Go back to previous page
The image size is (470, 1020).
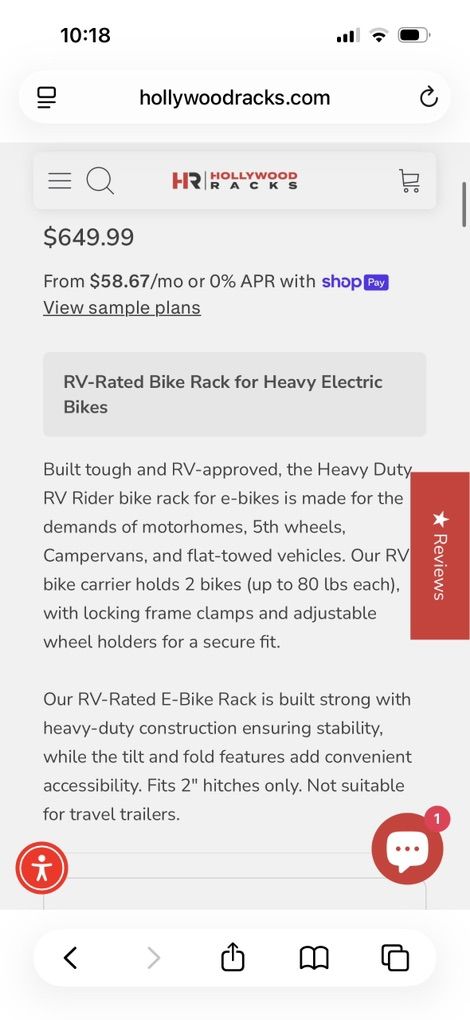click(71, 958)
